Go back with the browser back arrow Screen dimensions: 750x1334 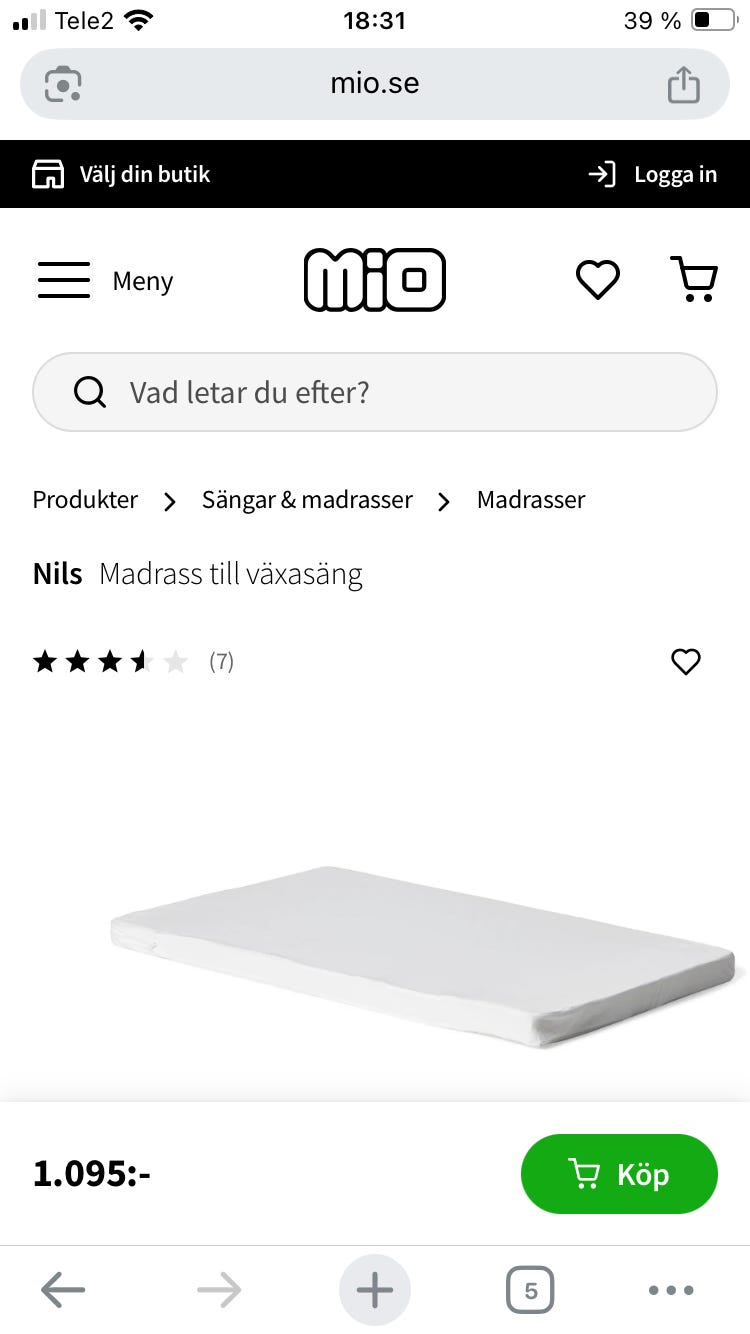coord(63,1290)
